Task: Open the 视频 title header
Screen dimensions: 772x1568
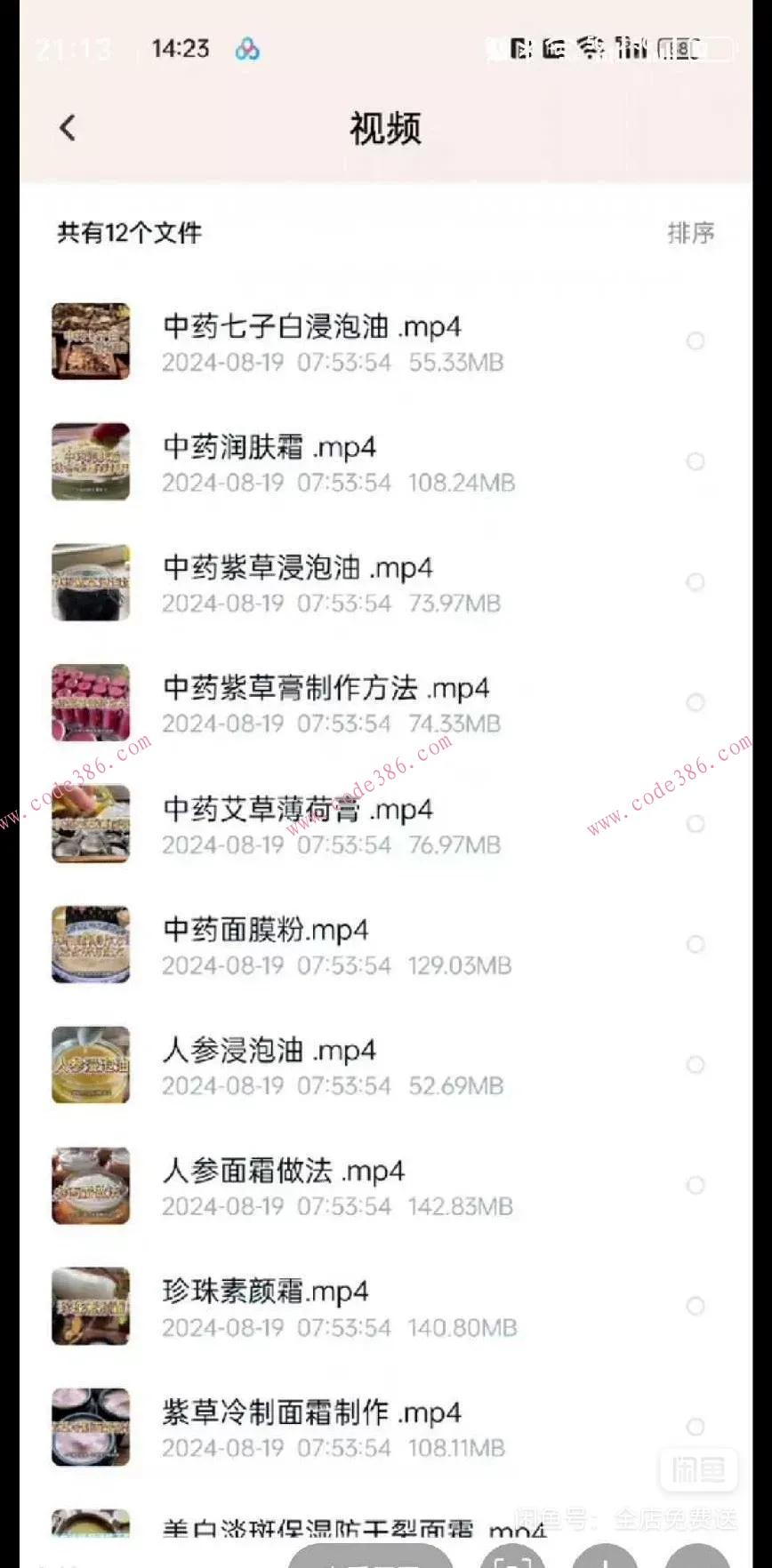Action: click(385, 129)
